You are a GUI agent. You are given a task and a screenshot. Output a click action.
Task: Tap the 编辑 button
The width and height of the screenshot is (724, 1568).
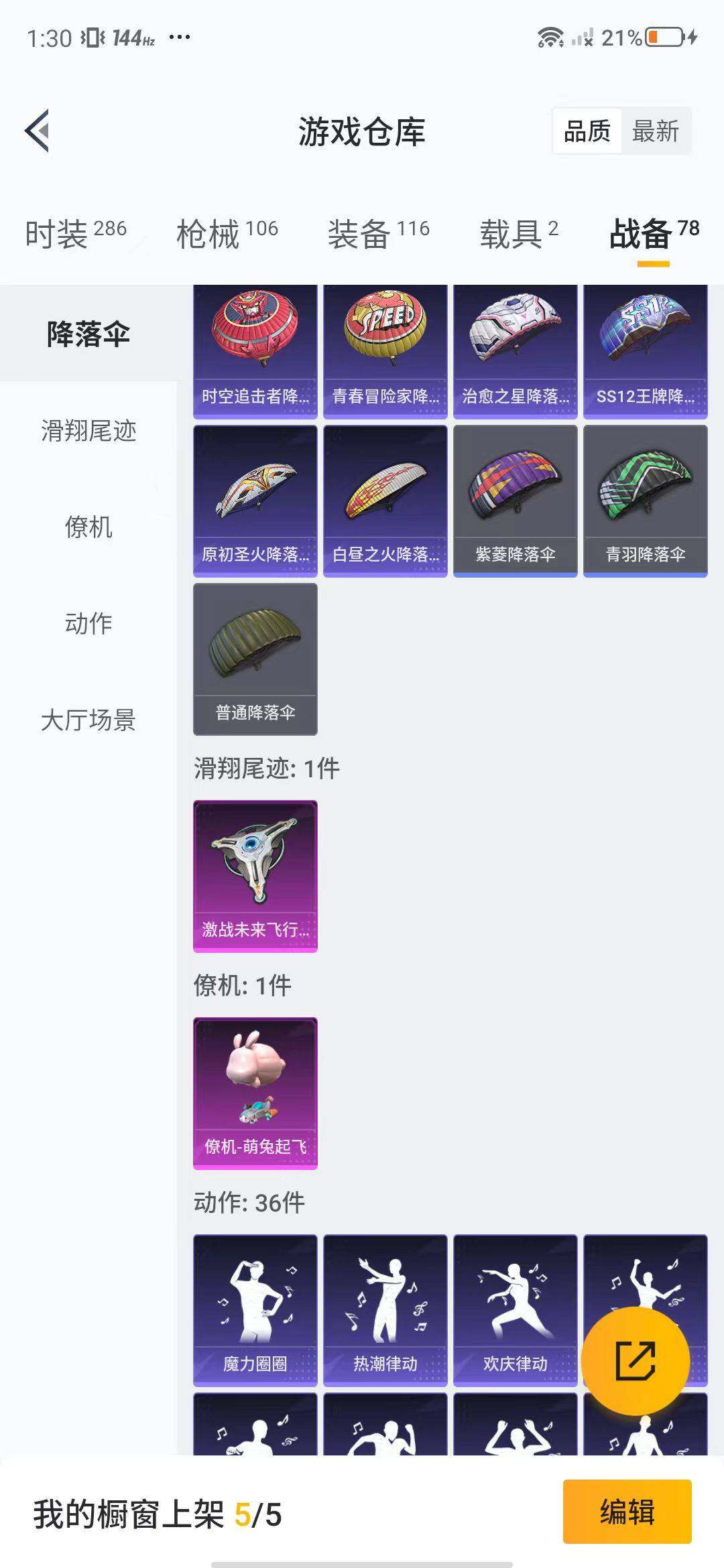627,1512
